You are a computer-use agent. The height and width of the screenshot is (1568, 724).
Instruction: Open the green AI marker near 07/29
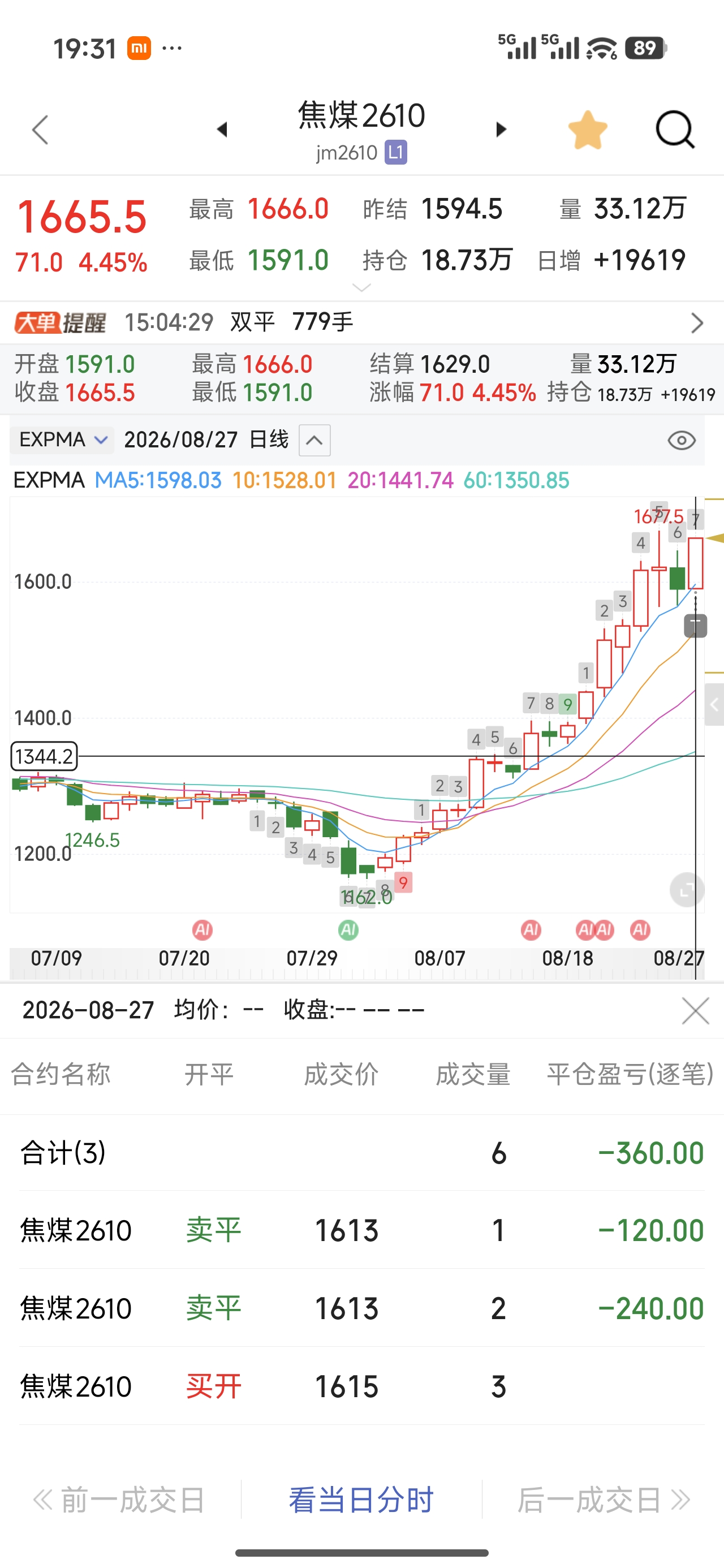point(348,930)
